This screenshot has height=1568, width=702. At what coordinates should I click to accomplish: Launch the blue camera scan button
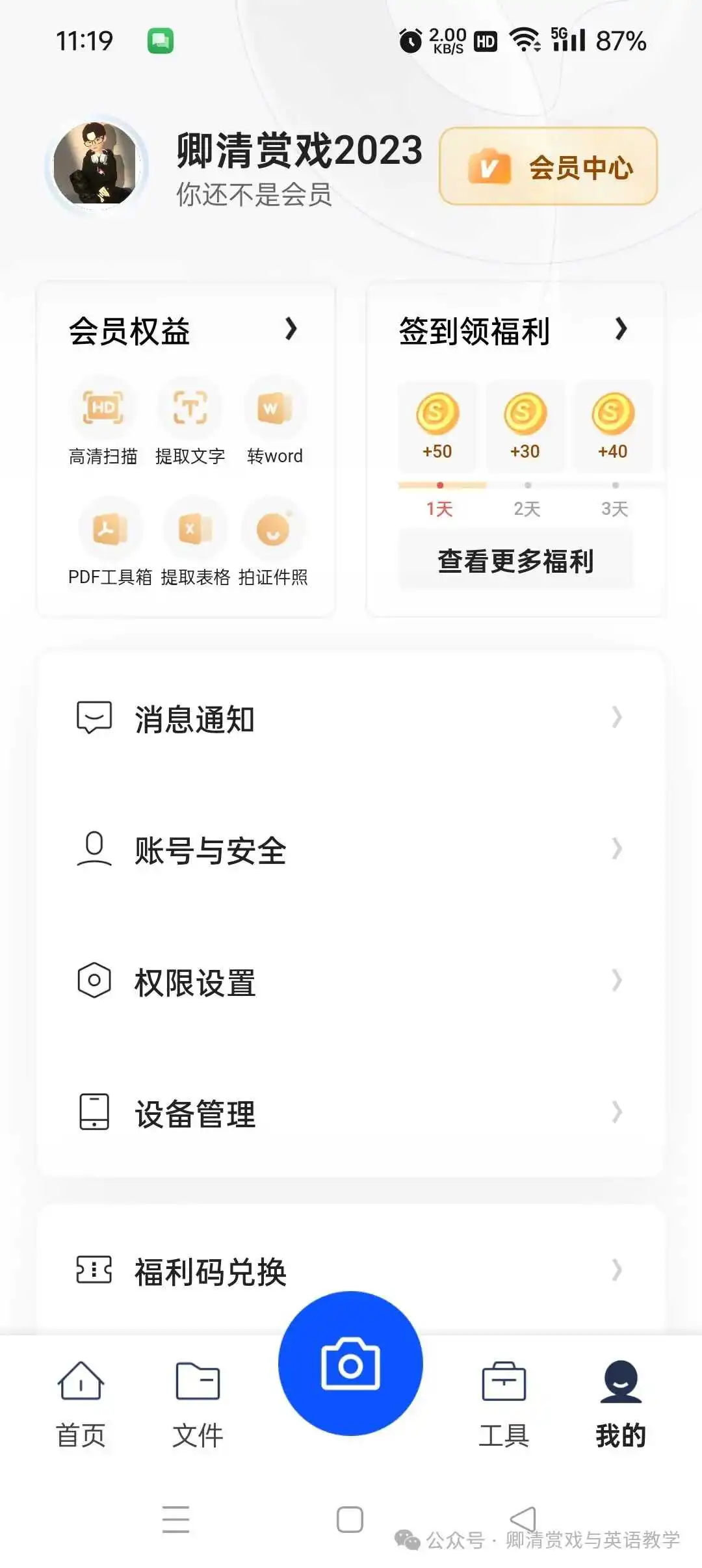click(350, 1364)
